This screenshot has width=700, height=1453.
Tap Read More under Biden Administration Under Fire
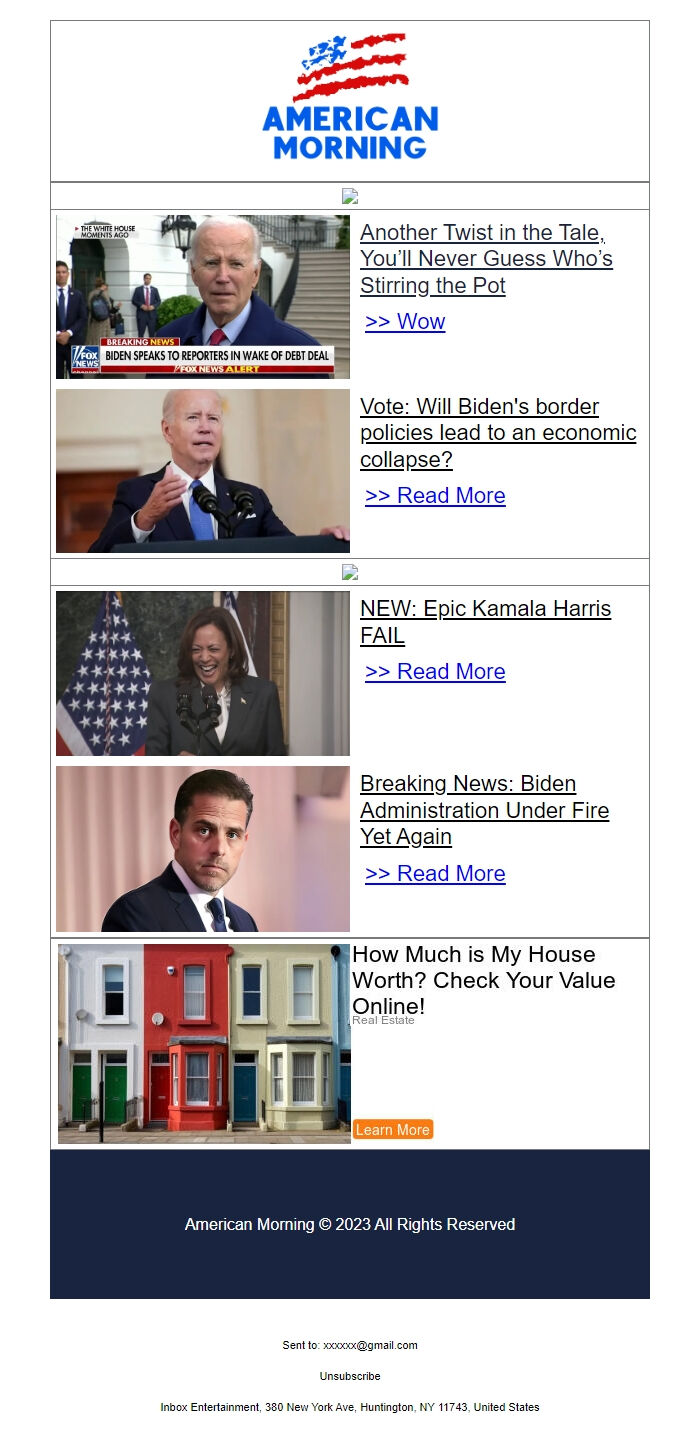(x=435, y=873)
